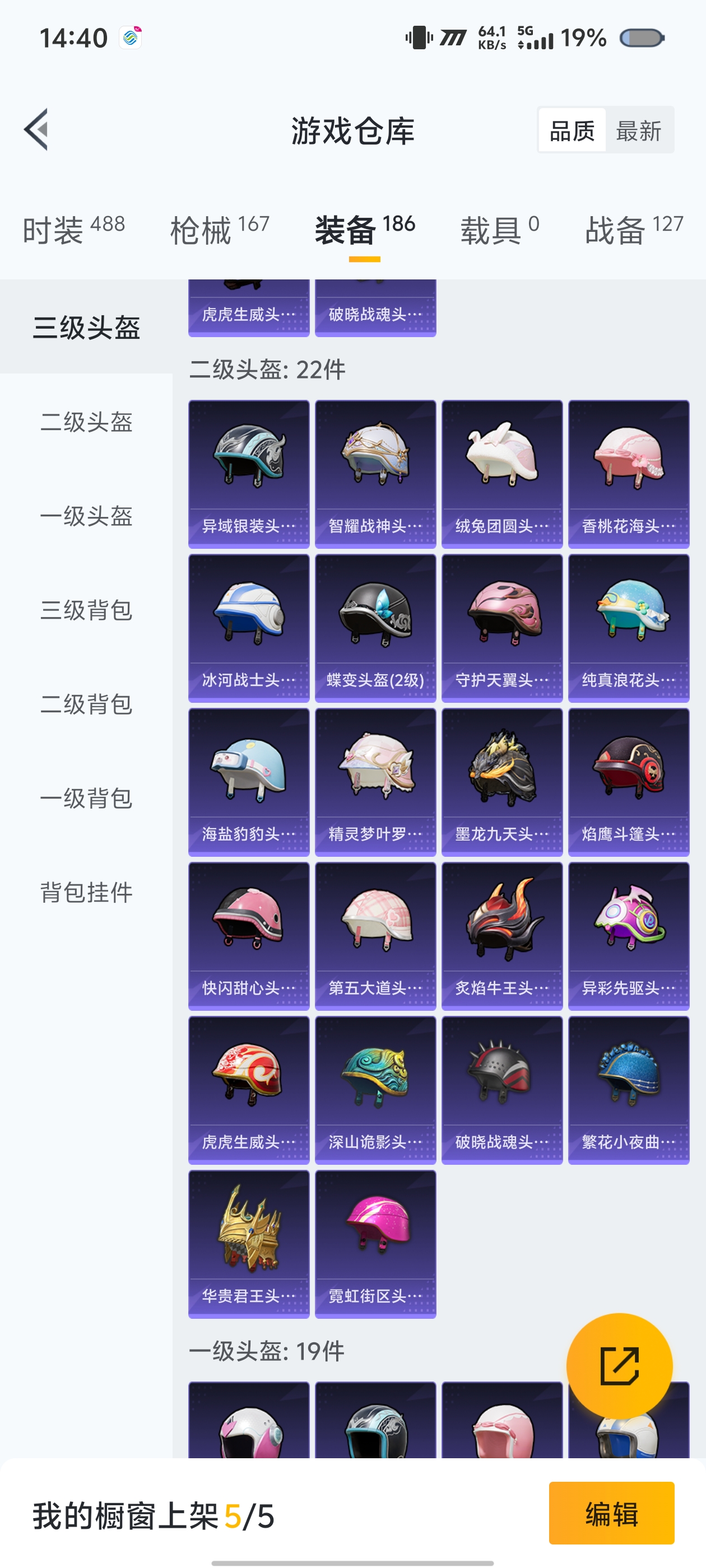706x1568 pixels.
Task: Switch to the 时装 tab
Action: (73, 230)
